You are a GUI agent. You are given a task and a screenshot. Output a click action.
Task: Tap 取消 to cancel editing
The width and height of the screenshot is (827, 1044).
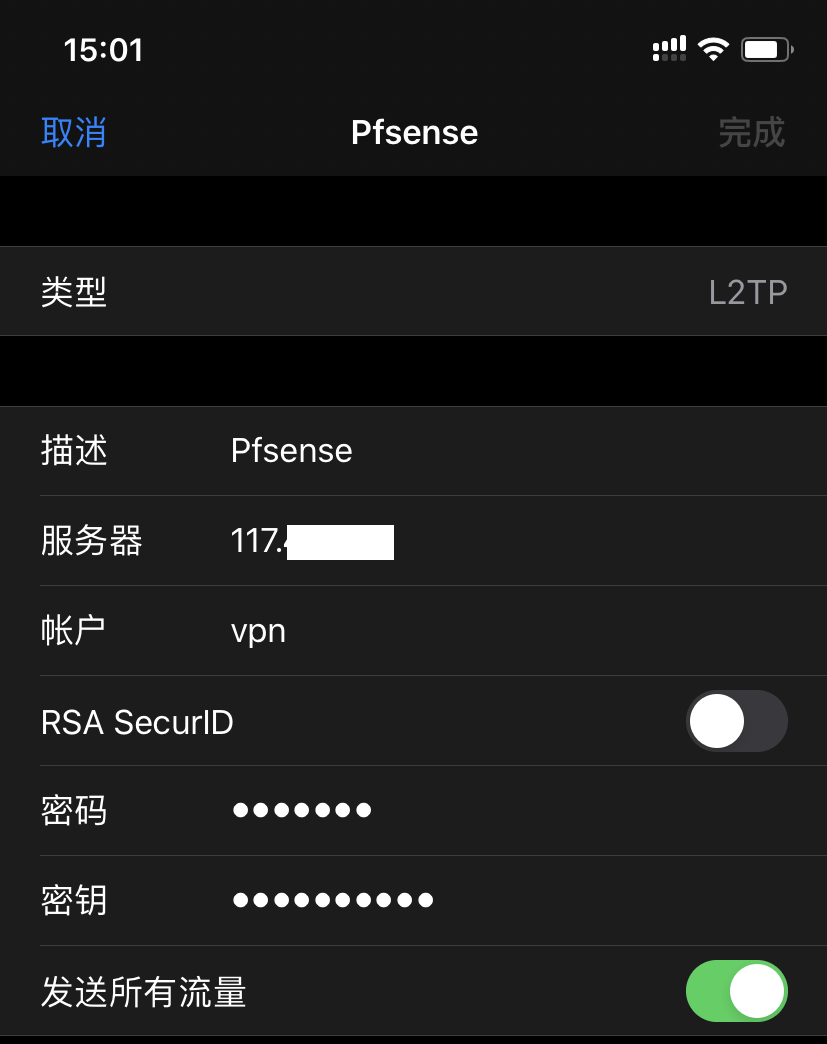[x=74, y=132]
